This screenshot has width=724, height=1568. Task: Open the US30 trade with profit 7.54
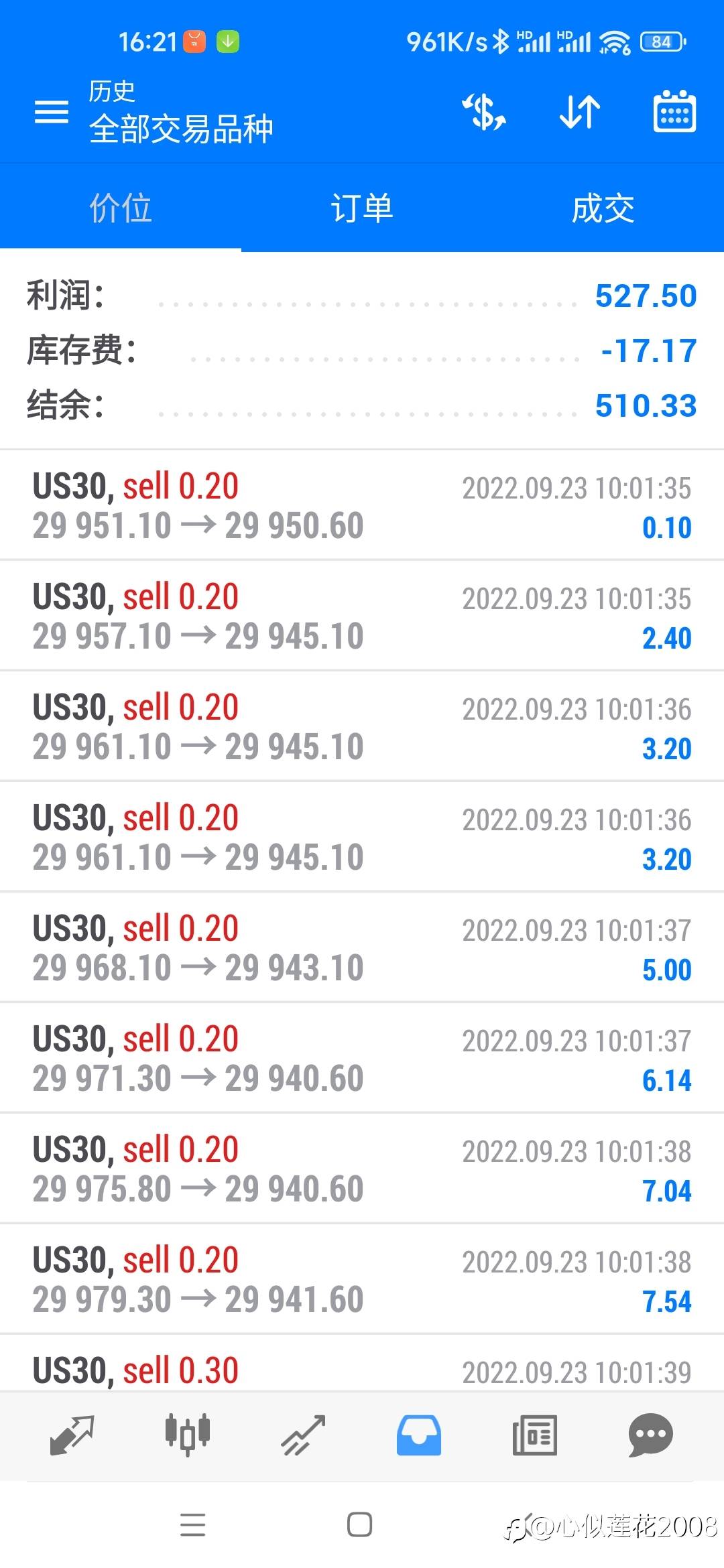pos(362,1279)
